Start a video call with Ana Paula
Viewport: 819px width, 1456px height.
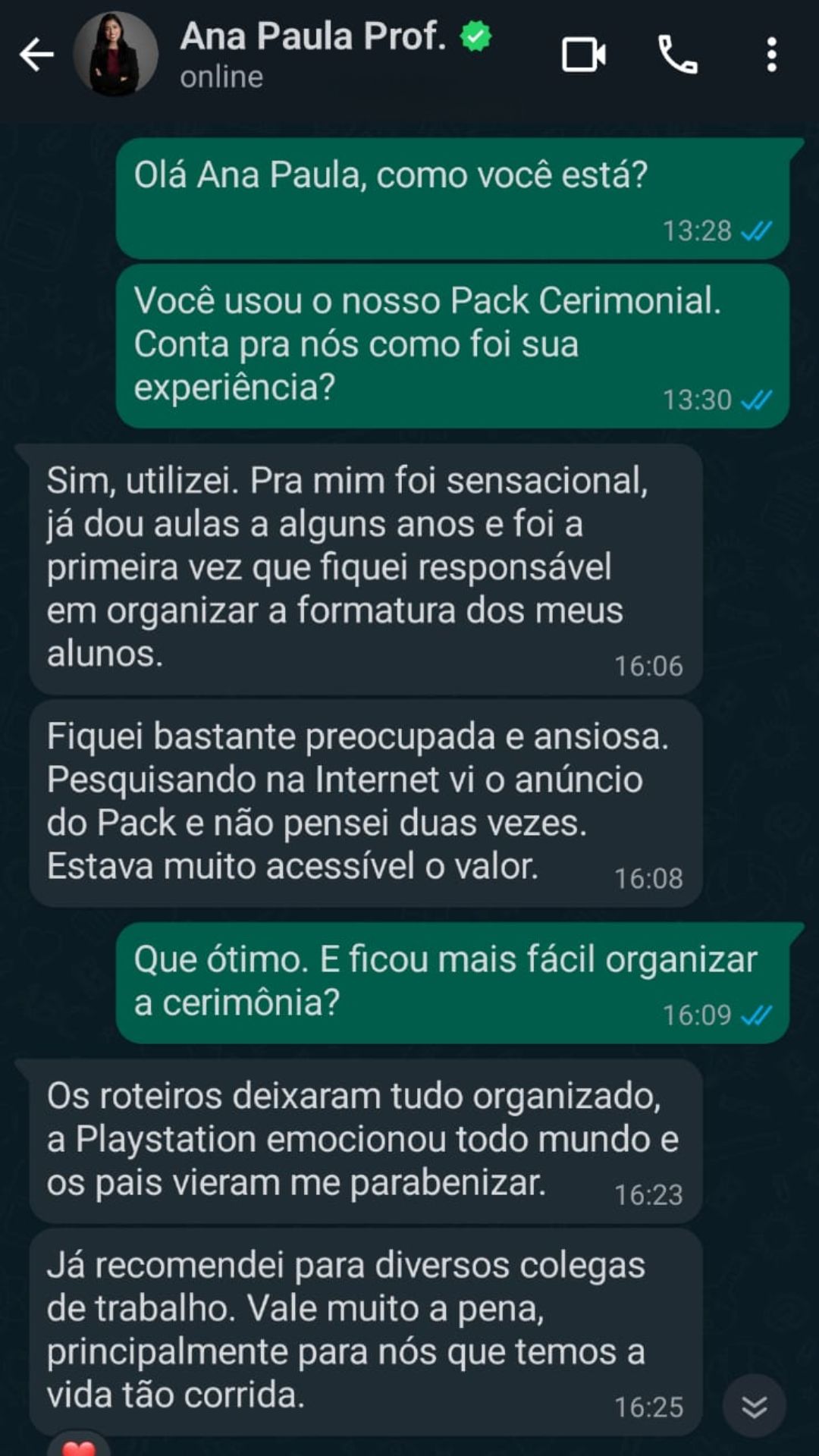click(584, 53)
